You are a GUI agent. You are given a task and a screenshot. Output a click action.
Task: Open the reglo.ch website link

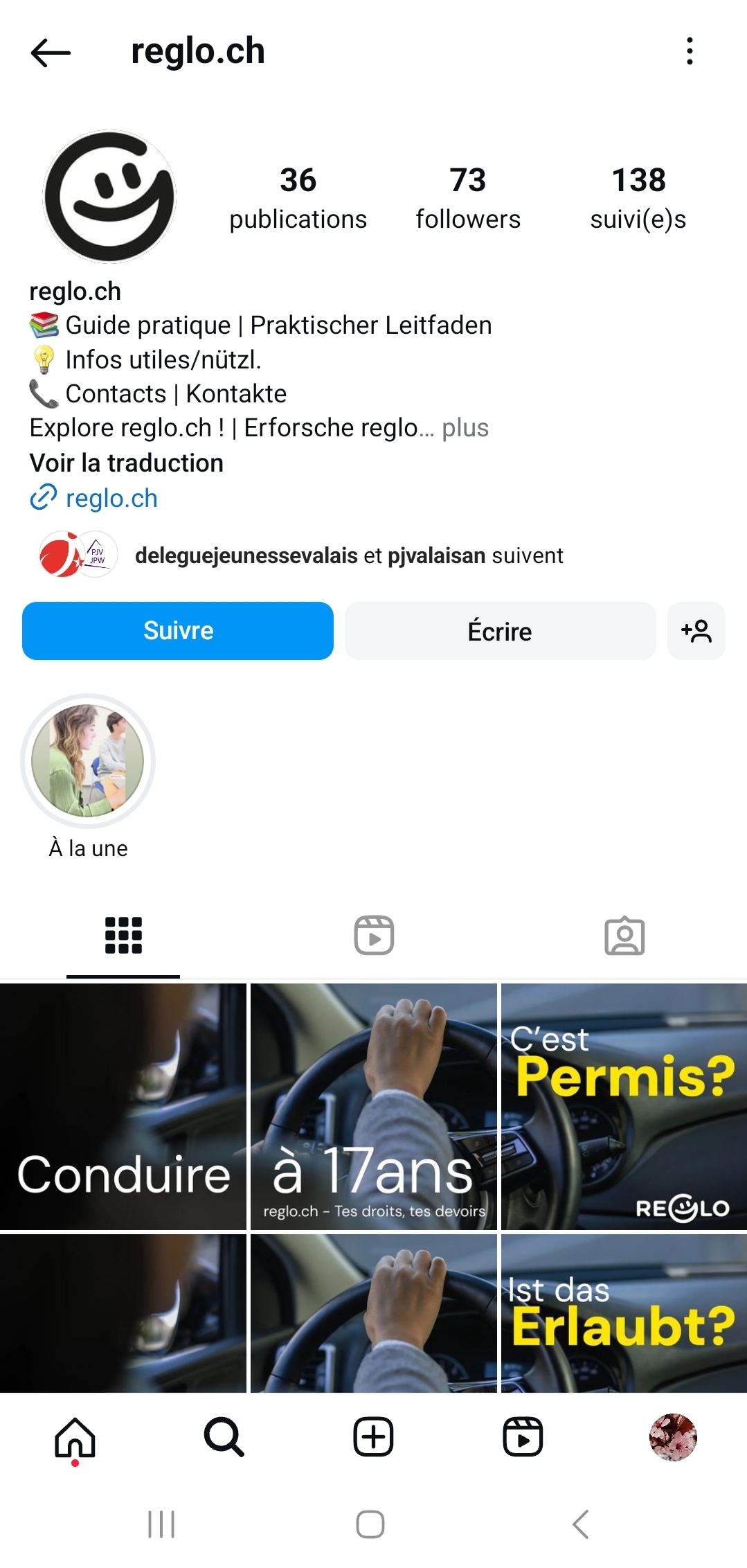(111, 498)
